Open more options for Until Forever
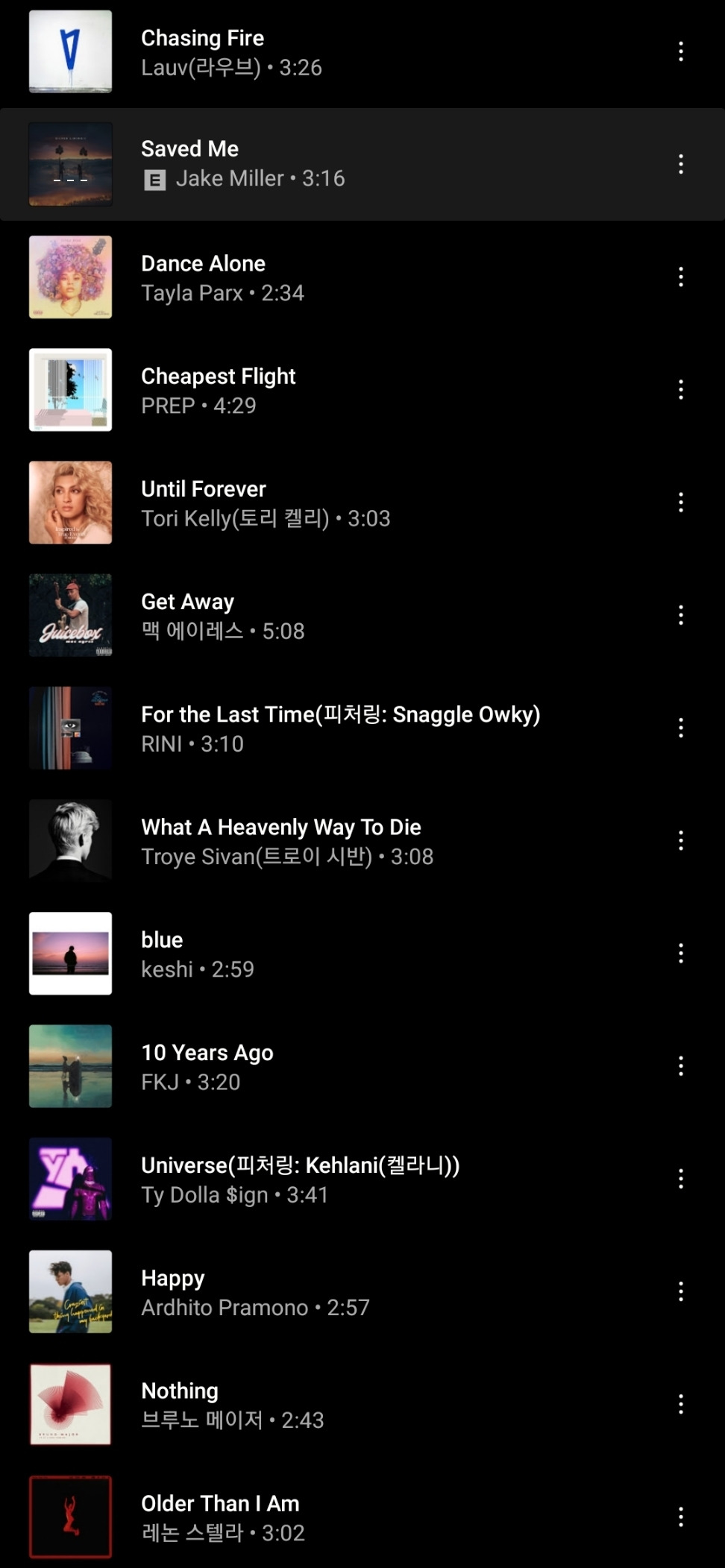The image size is (725, 1568). (x=680, y=503)
